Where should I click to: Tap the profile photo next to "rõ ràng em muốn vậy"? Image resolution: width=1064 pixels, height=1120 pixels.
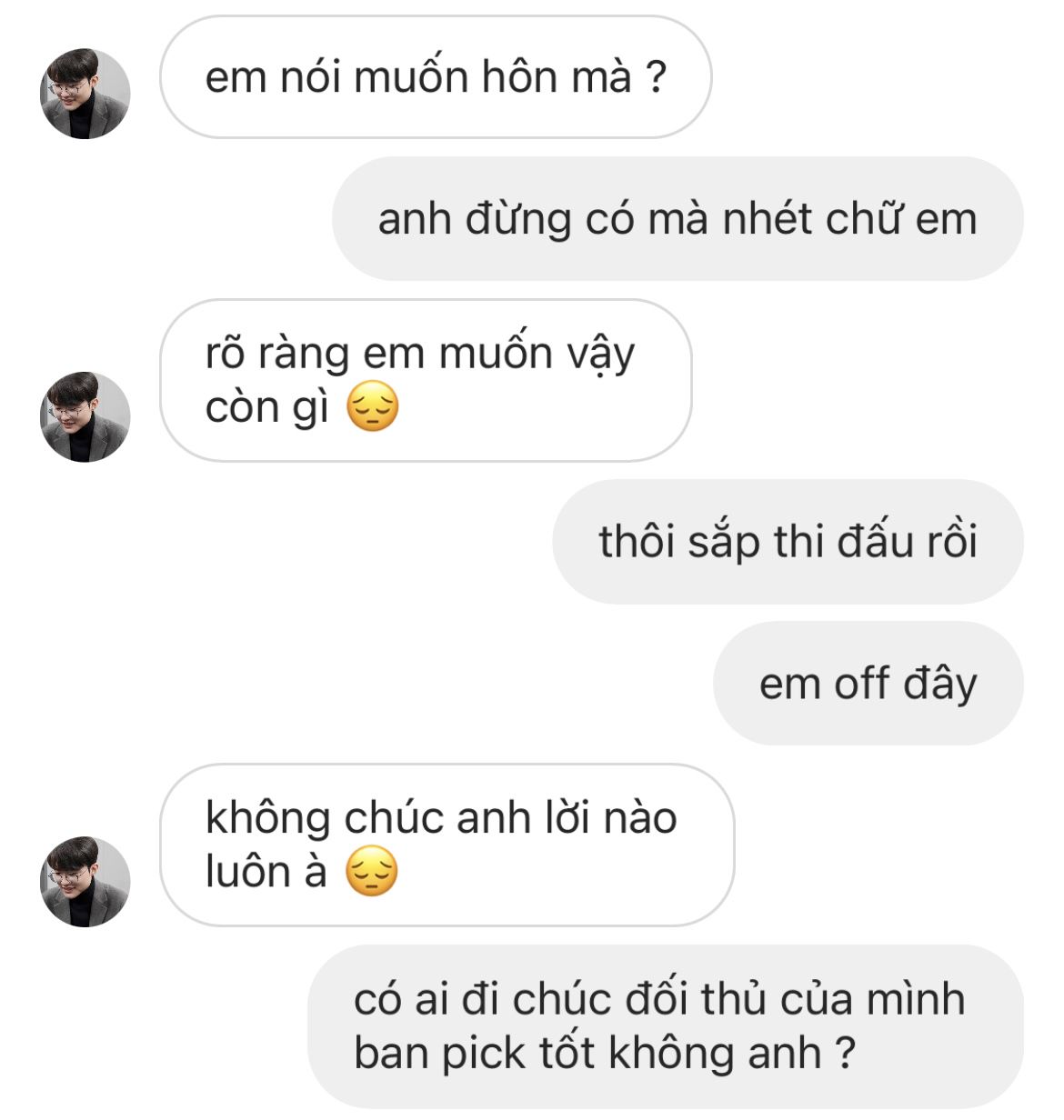click(x=85, y=417)
